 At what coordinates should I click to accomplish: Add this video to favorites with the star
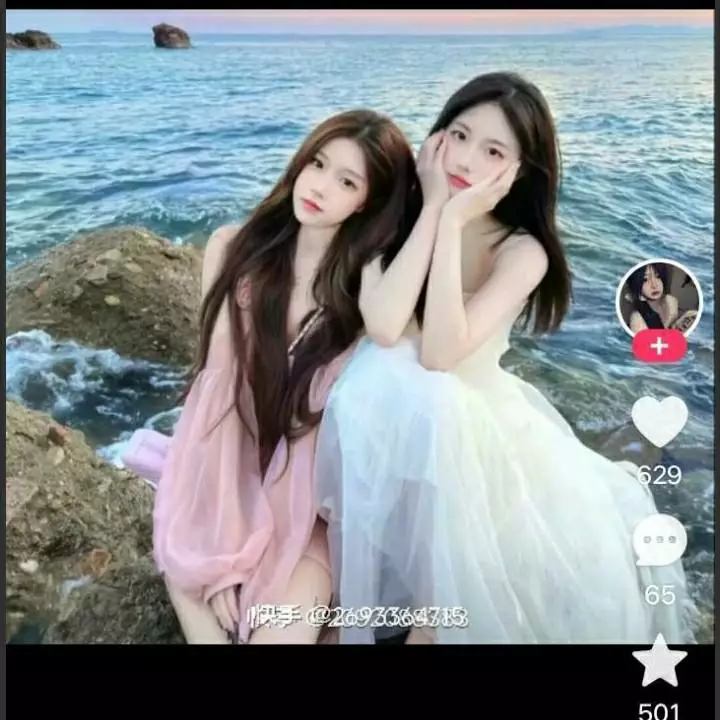(660, 662)
